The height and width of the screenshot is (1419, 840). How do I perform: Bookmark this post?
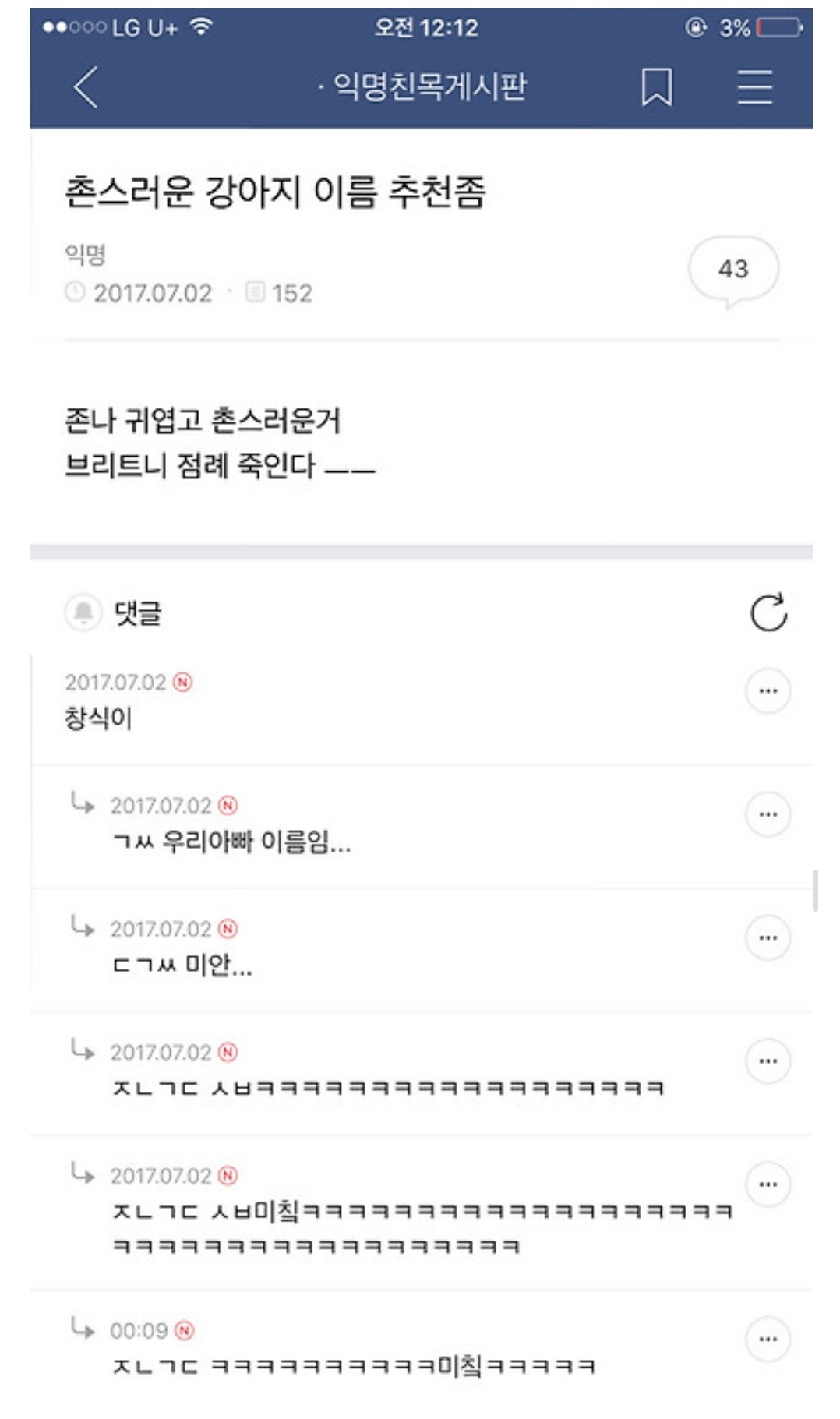656,86
